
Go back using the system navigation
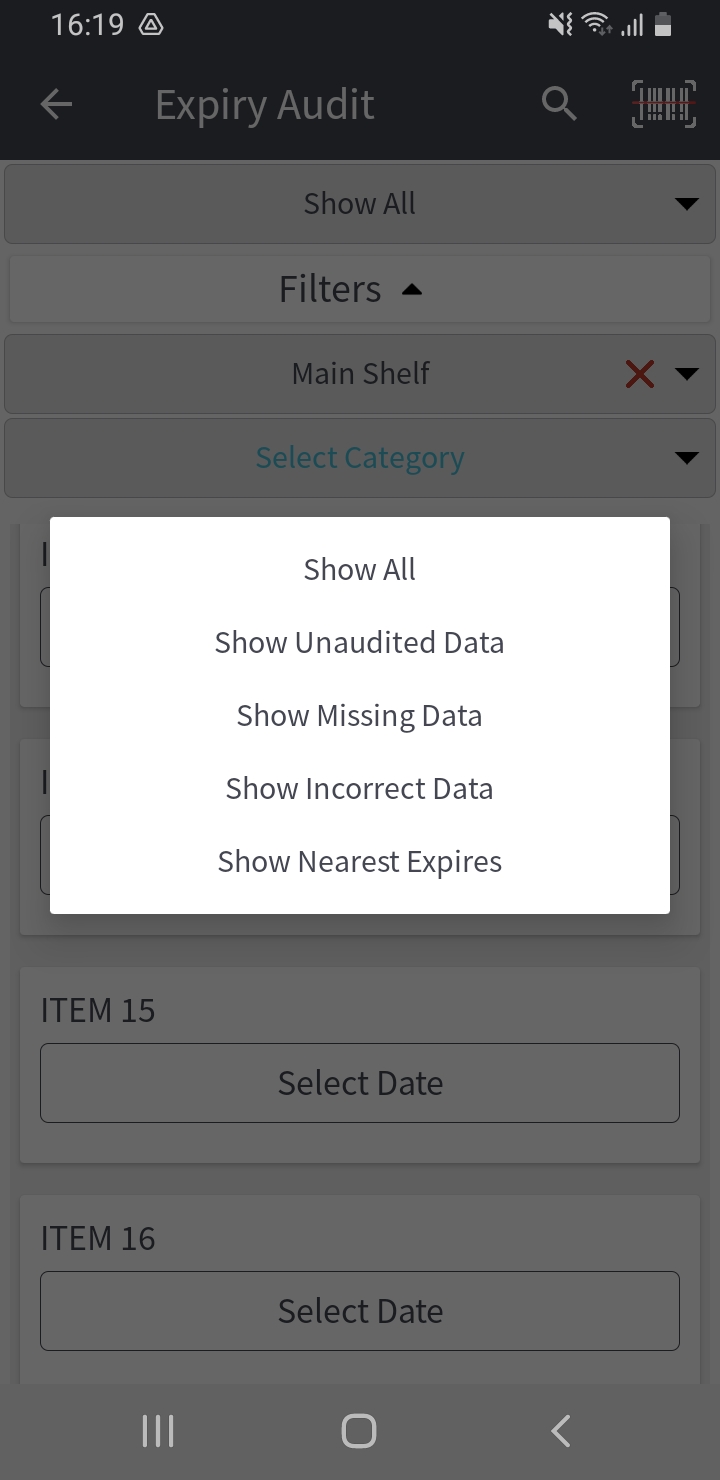561,1431
